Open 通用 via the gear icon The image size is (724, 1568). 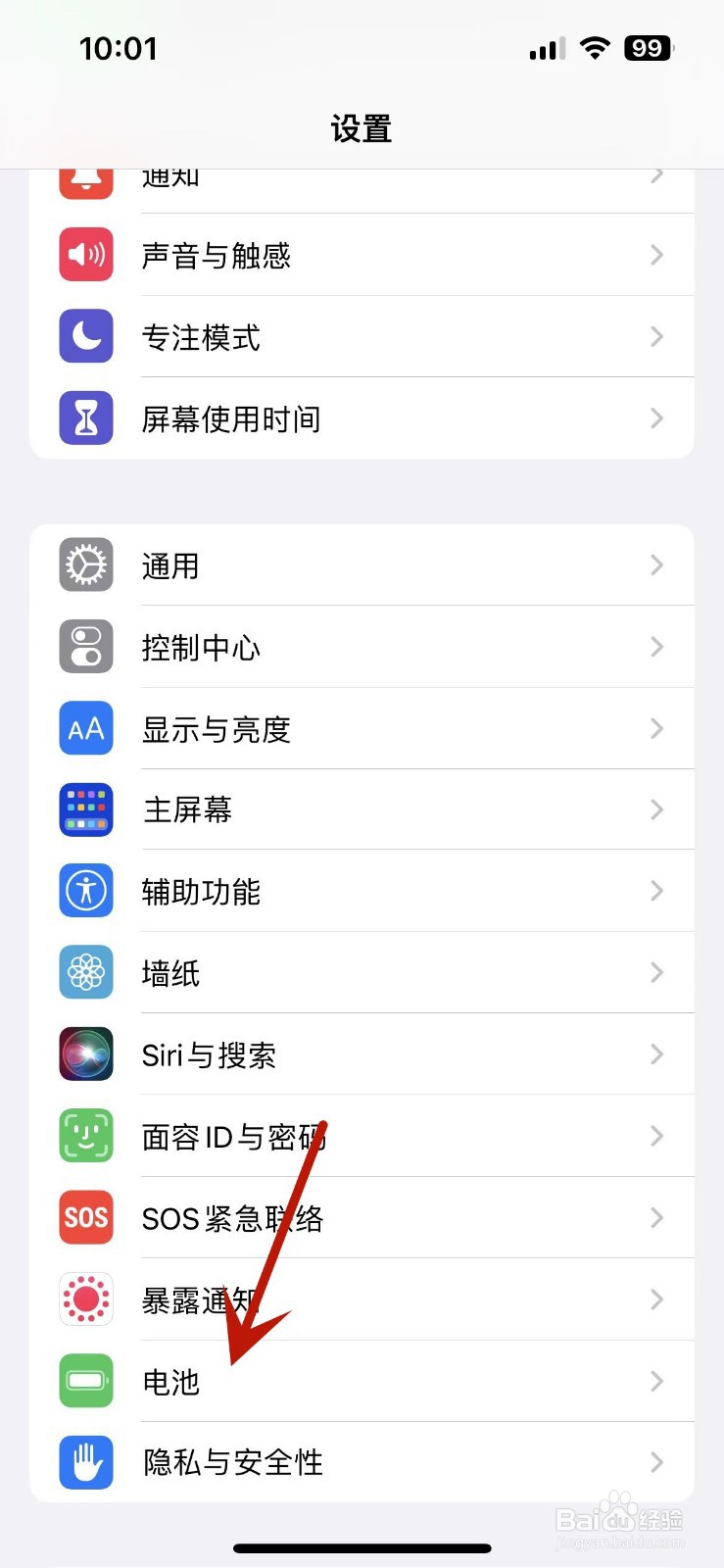(85, 564)
